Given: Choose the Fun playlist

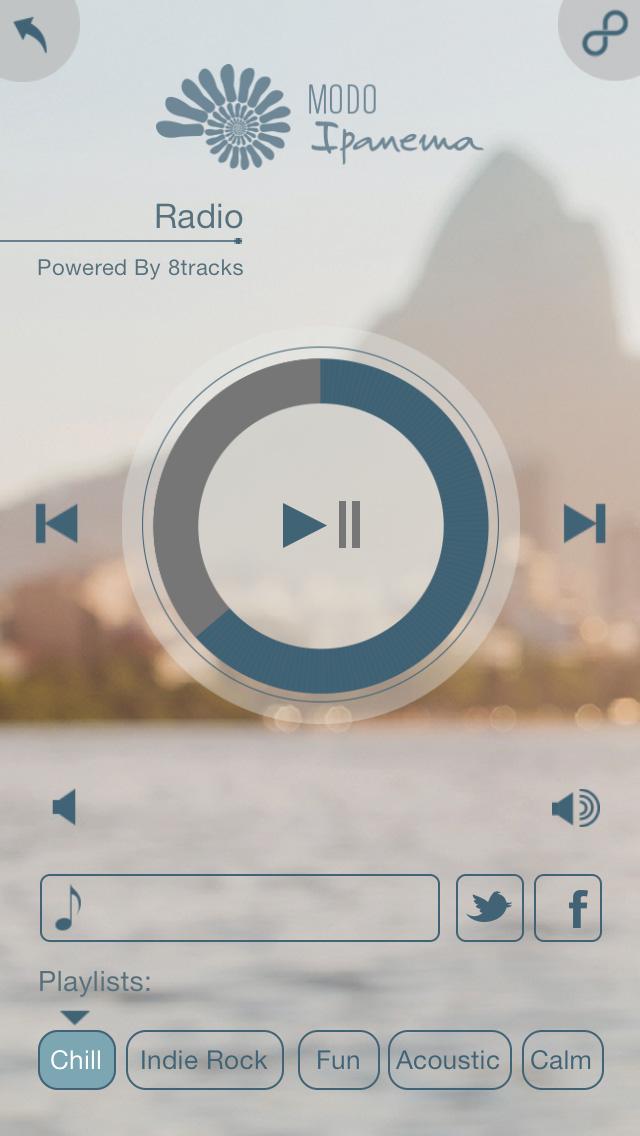Looking at the screenshot, I should tap(338, 1060).
